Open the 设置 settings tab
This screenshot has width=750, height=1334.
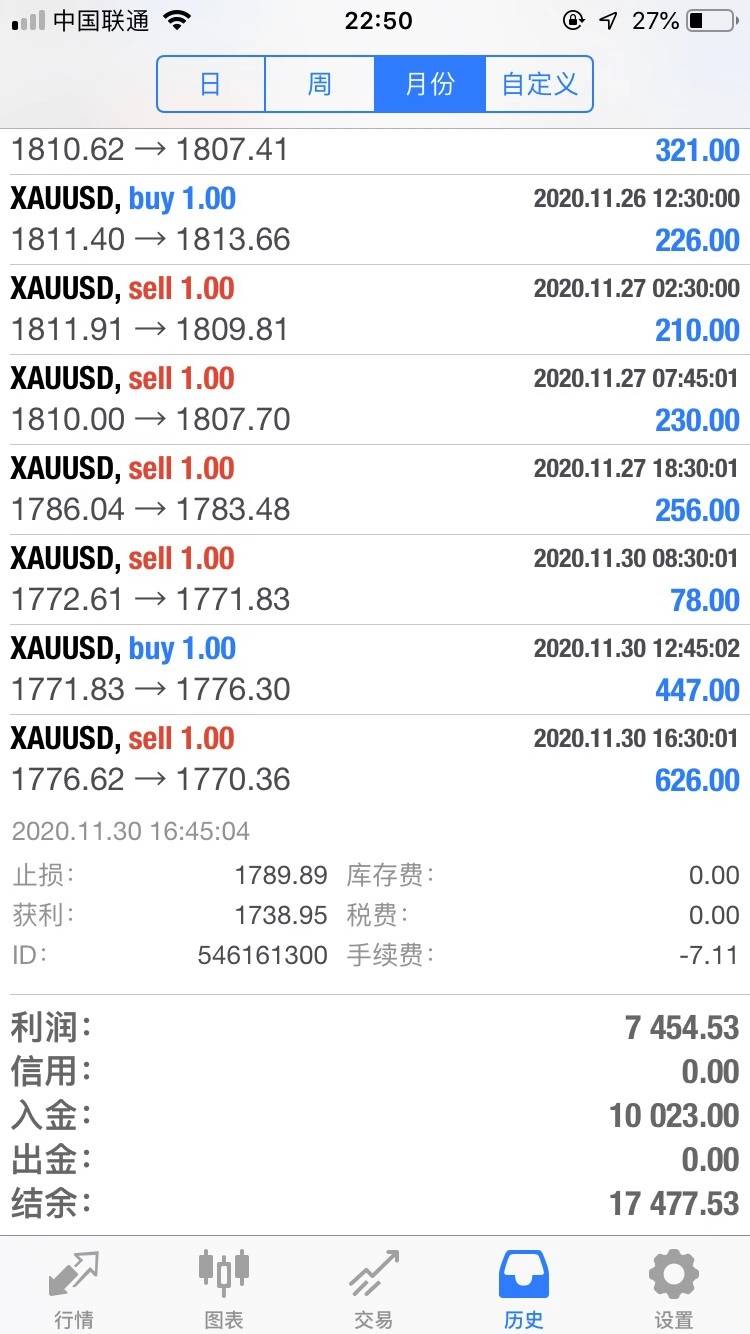tap(674, 1287)
